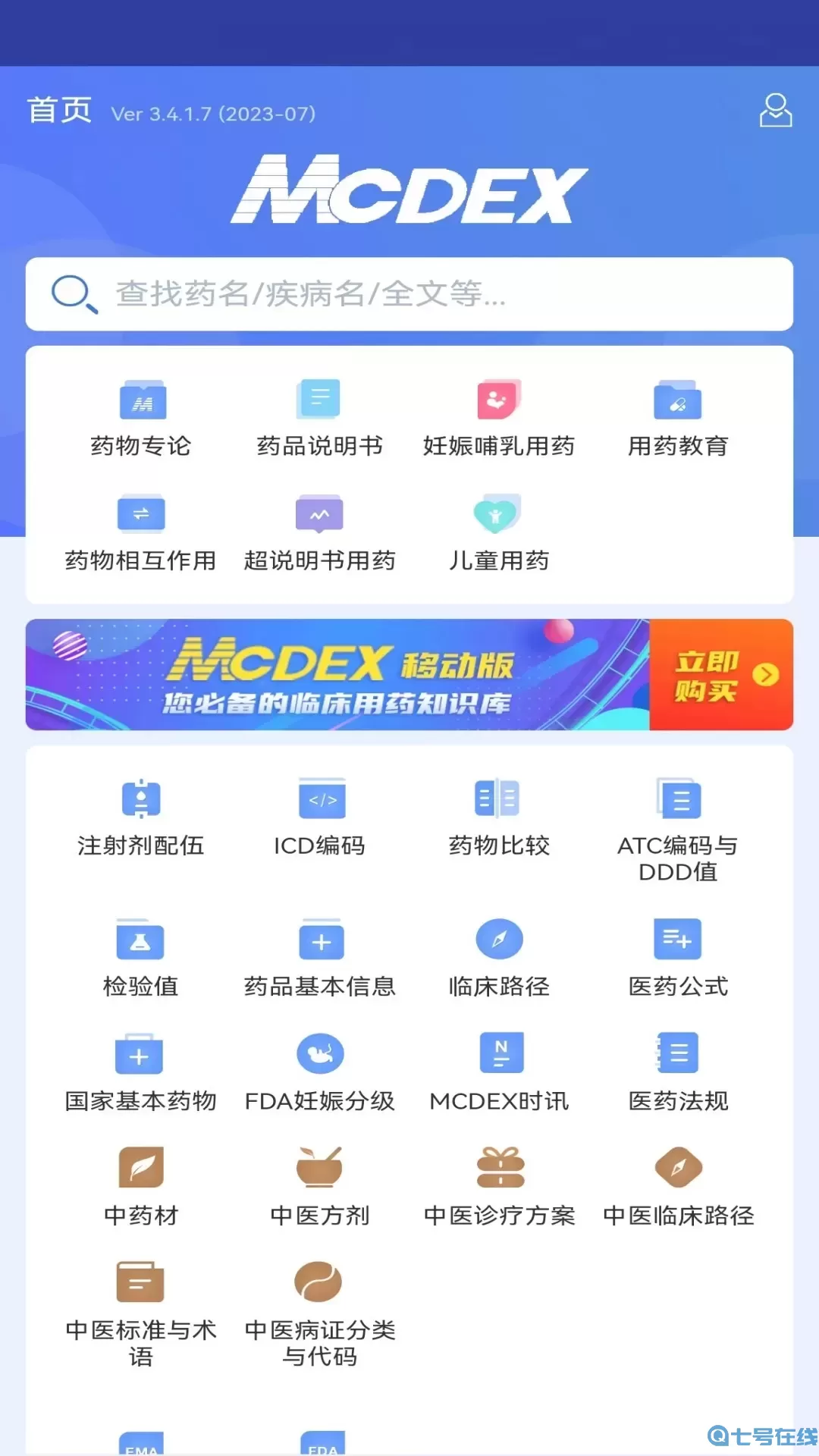Open the user profile icon
The image size is (819, 1456).
click(775, 109)
